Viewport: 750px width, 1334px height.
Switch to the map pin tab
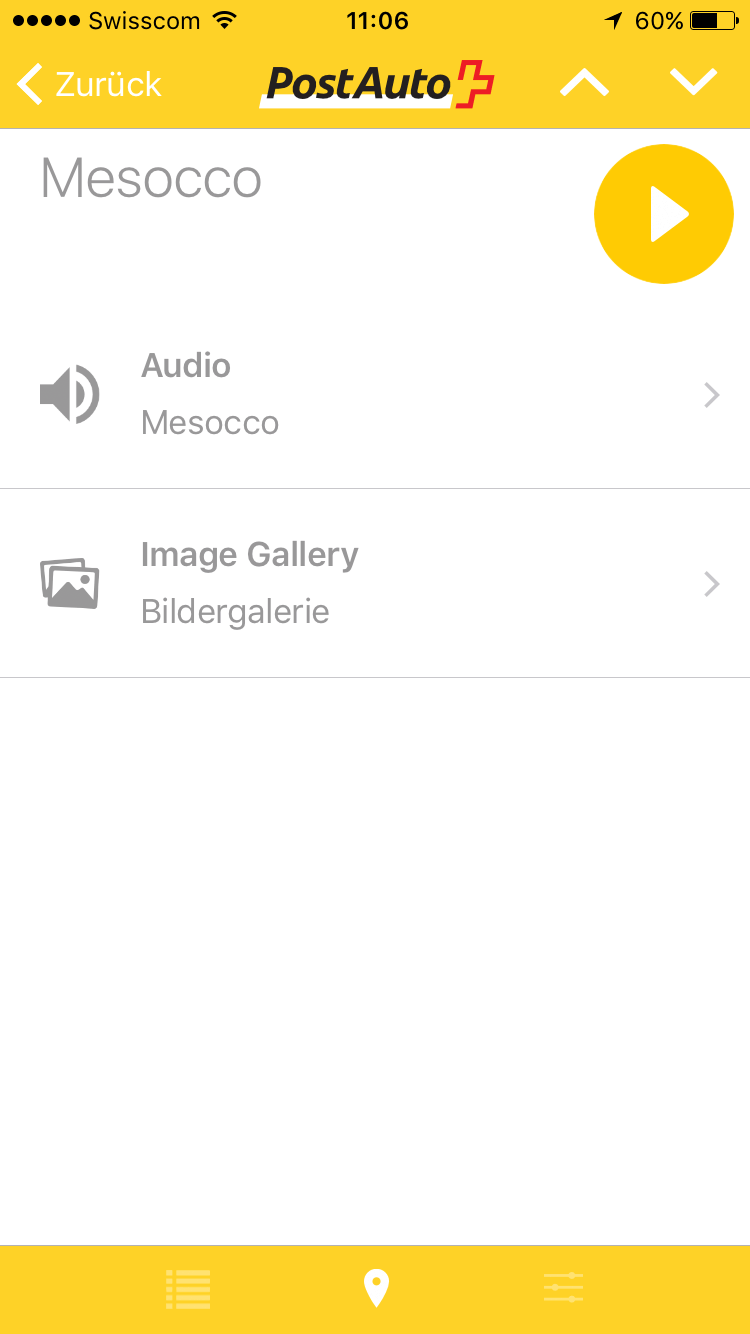(x=376, y=1289)
